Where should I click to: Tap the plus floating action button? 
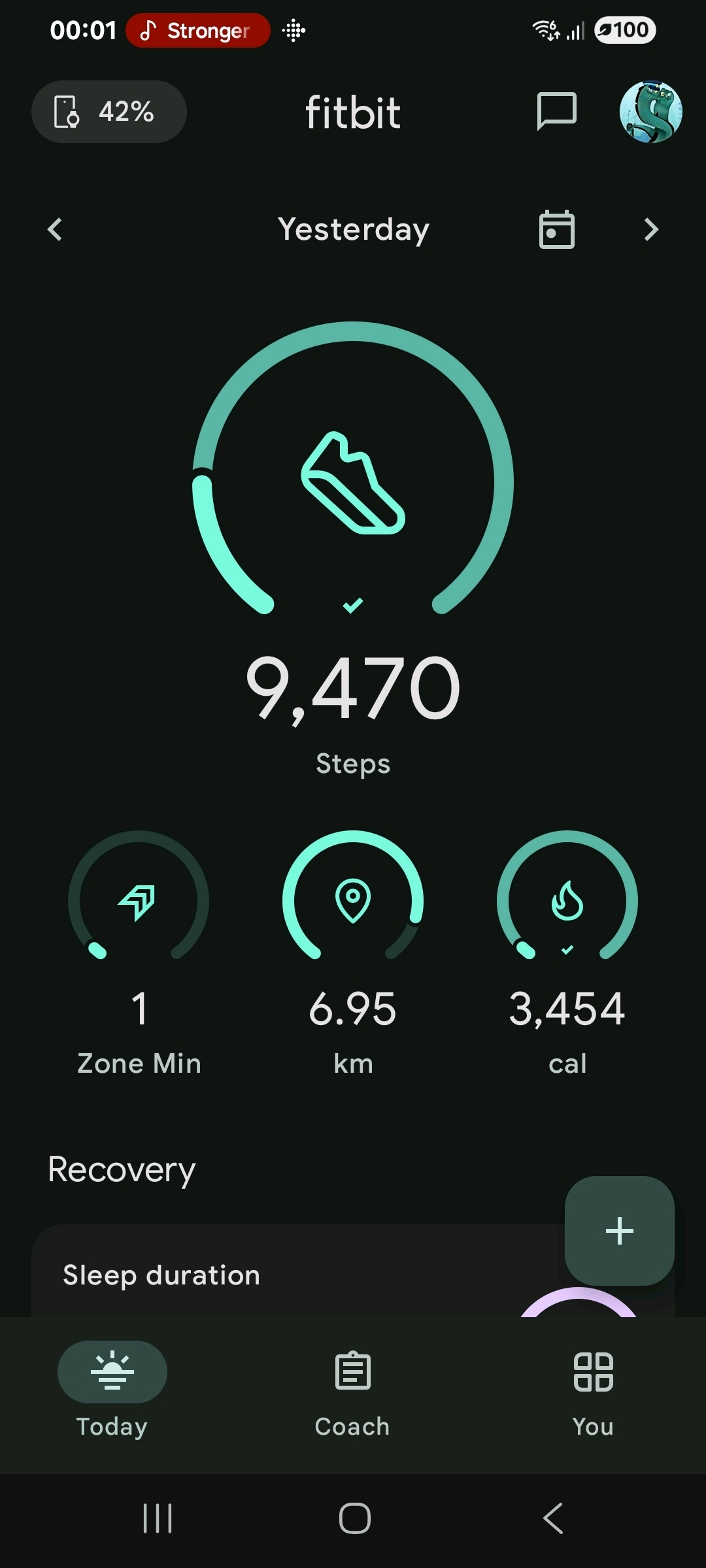(x=619, y=1231)
